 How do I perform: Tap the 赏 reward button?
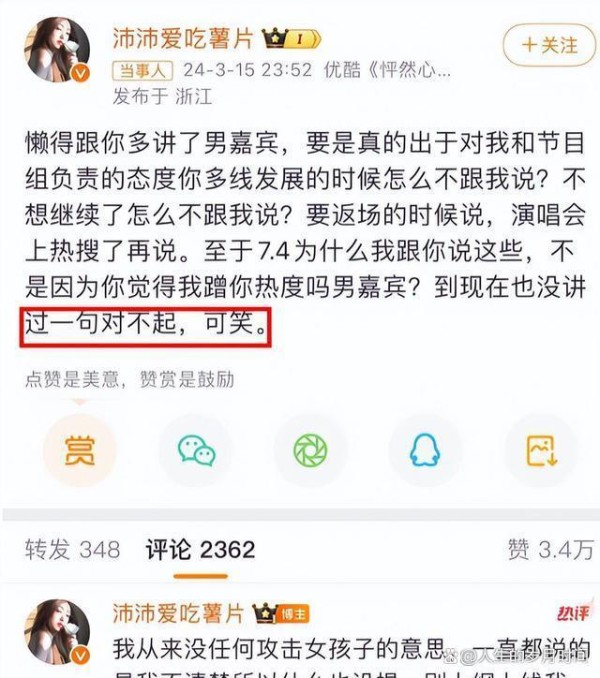(79, 451)
